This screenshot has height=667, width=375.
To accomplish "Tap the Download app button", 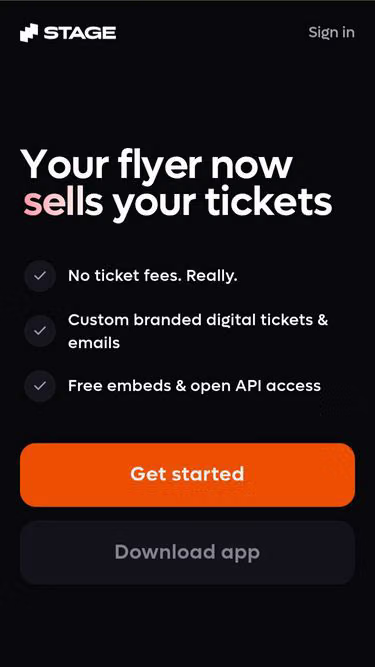I will coord(188,553).
